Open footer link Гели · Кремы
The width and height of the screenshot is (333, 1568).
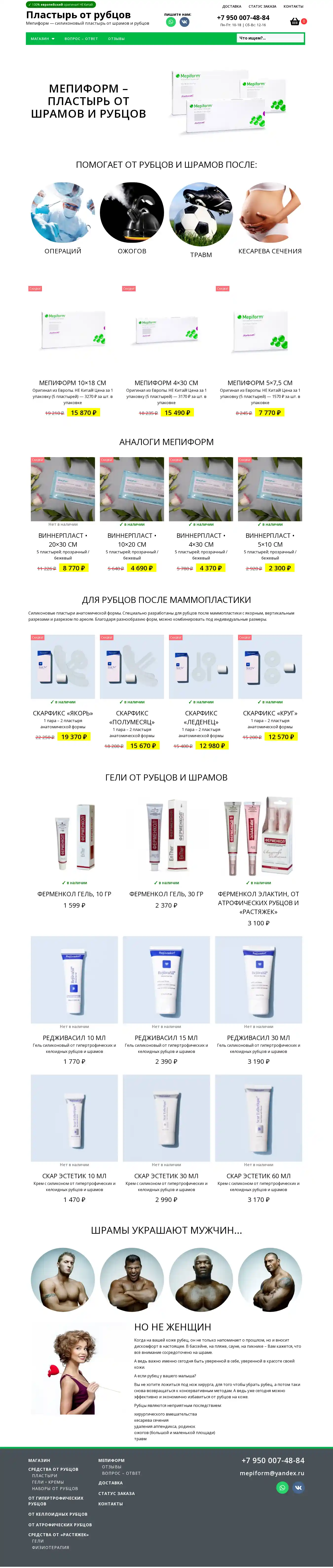(48, 1482)
